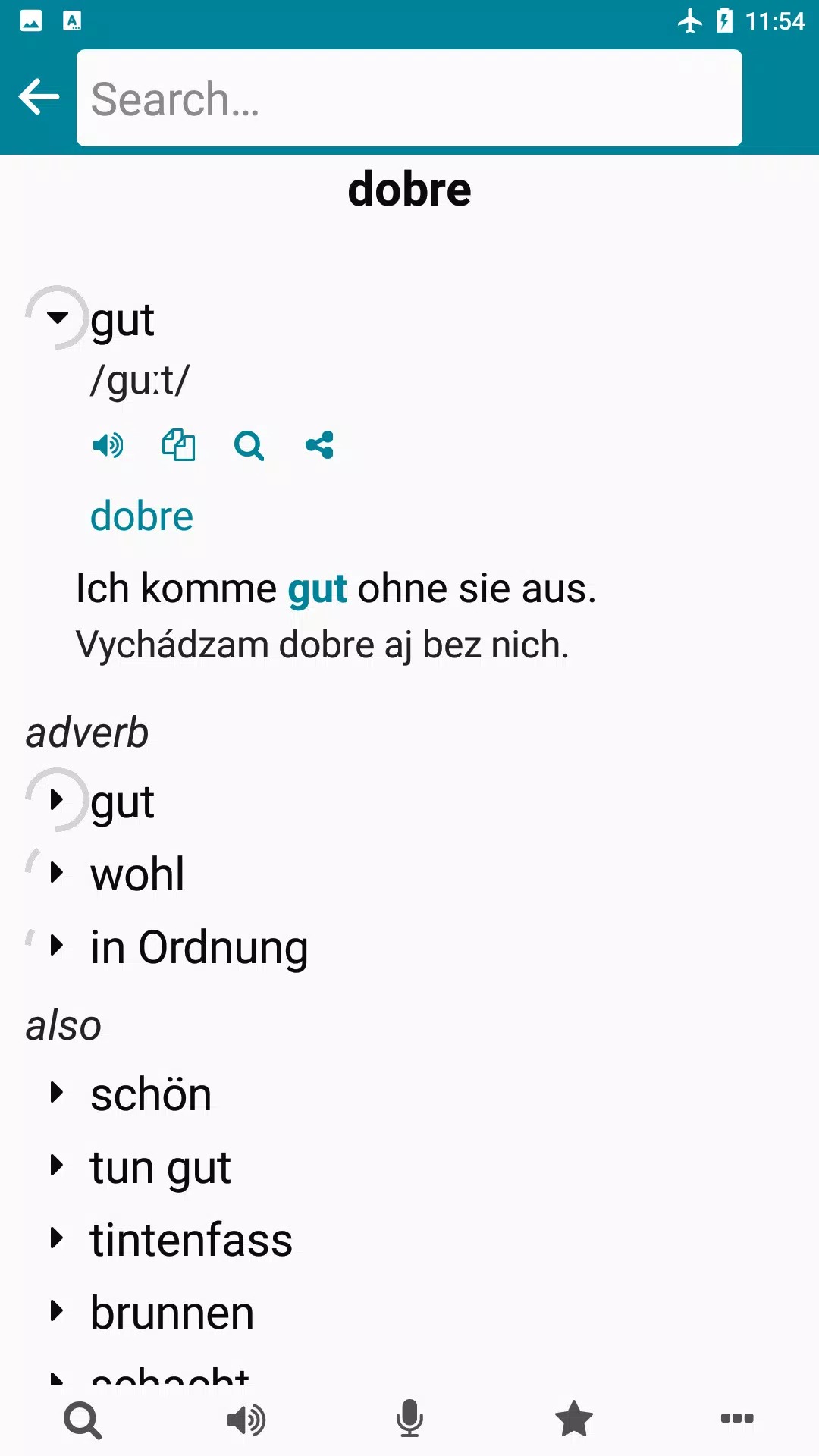This screenshot has height=1456, width=819.
Task: Share the gut translation
Action: [x=319, y=445]
